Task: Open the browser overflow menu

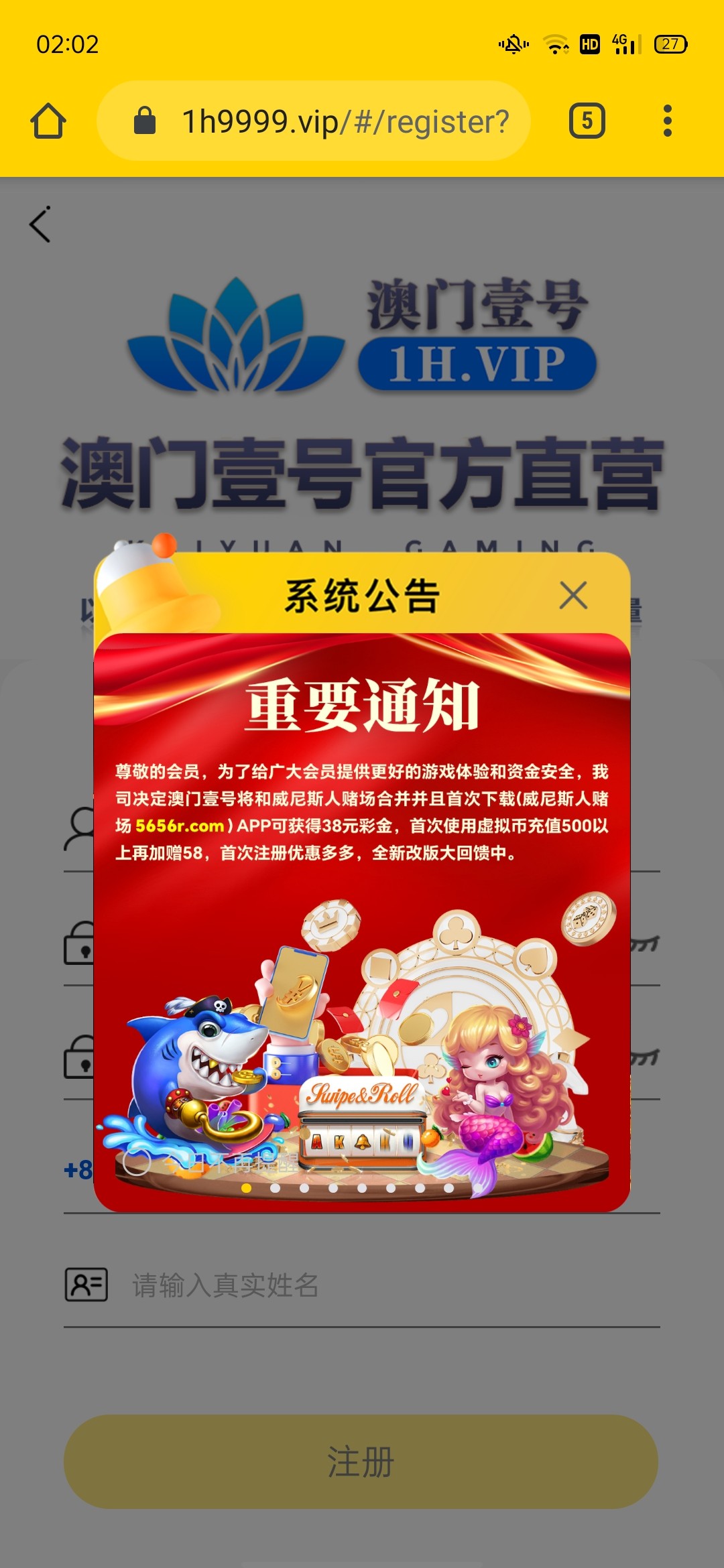Action: click(x=667, y=121)
